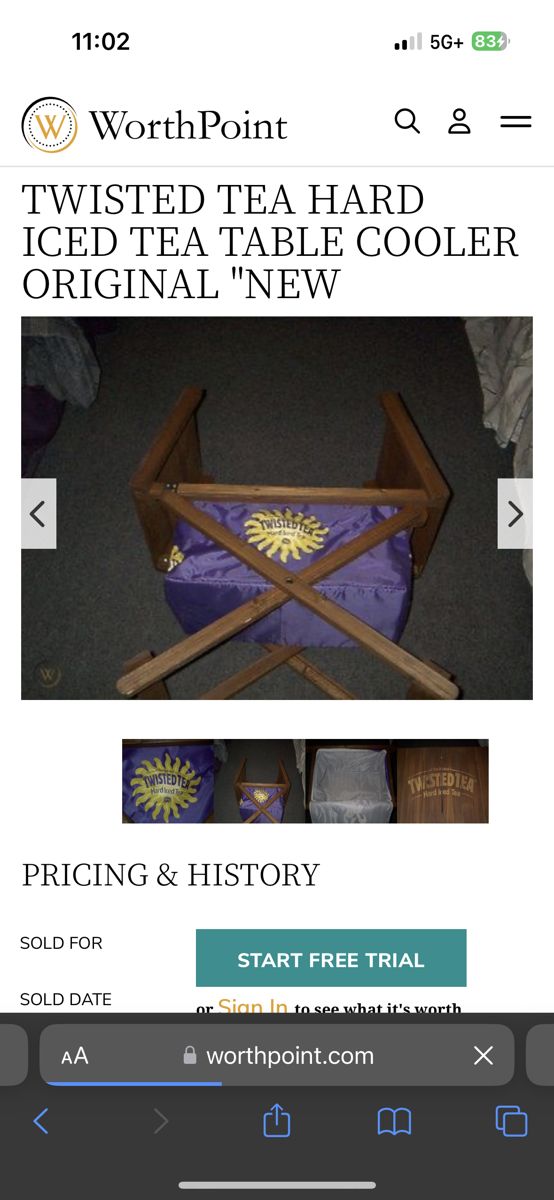Select the white cooler interior thumbnail
Screen dimensions: 554x1200
point(351,781)
